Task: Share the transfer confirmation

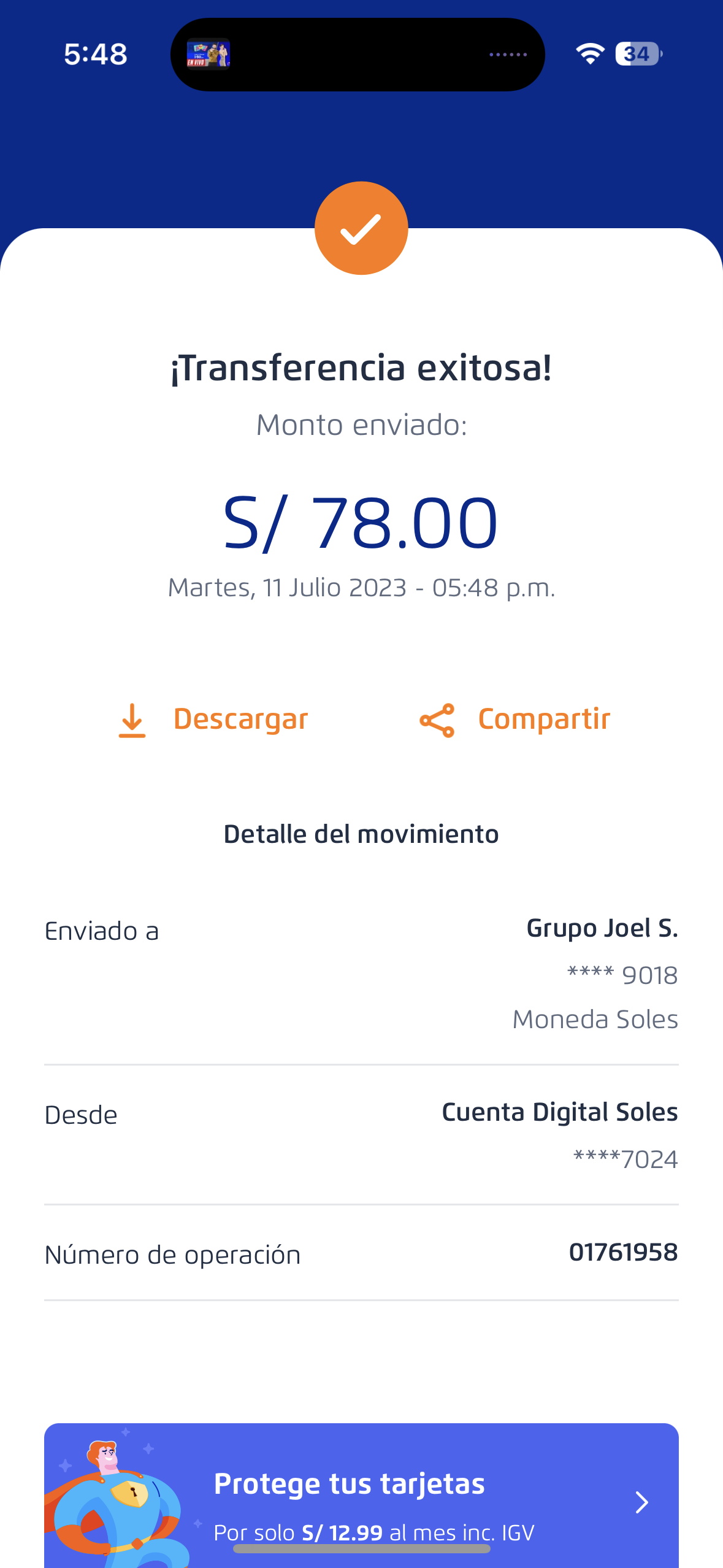Action: click(x=515, y=720)
